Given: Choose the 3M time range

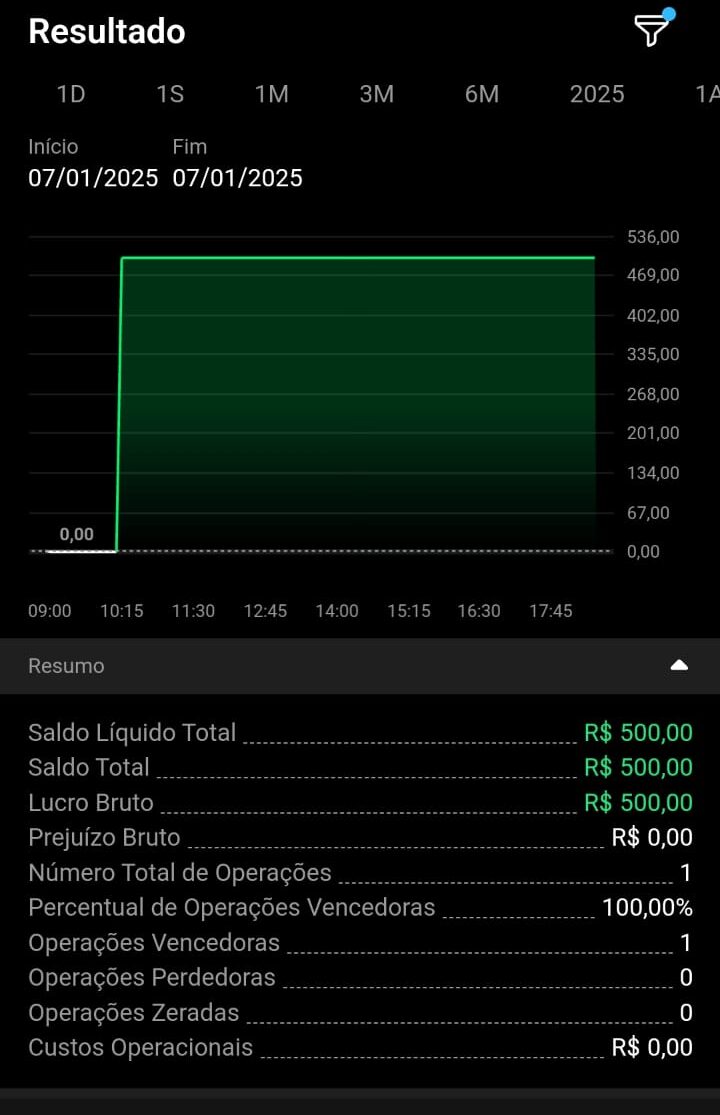Looking at the screenshot, I should (x=376, y=94).
